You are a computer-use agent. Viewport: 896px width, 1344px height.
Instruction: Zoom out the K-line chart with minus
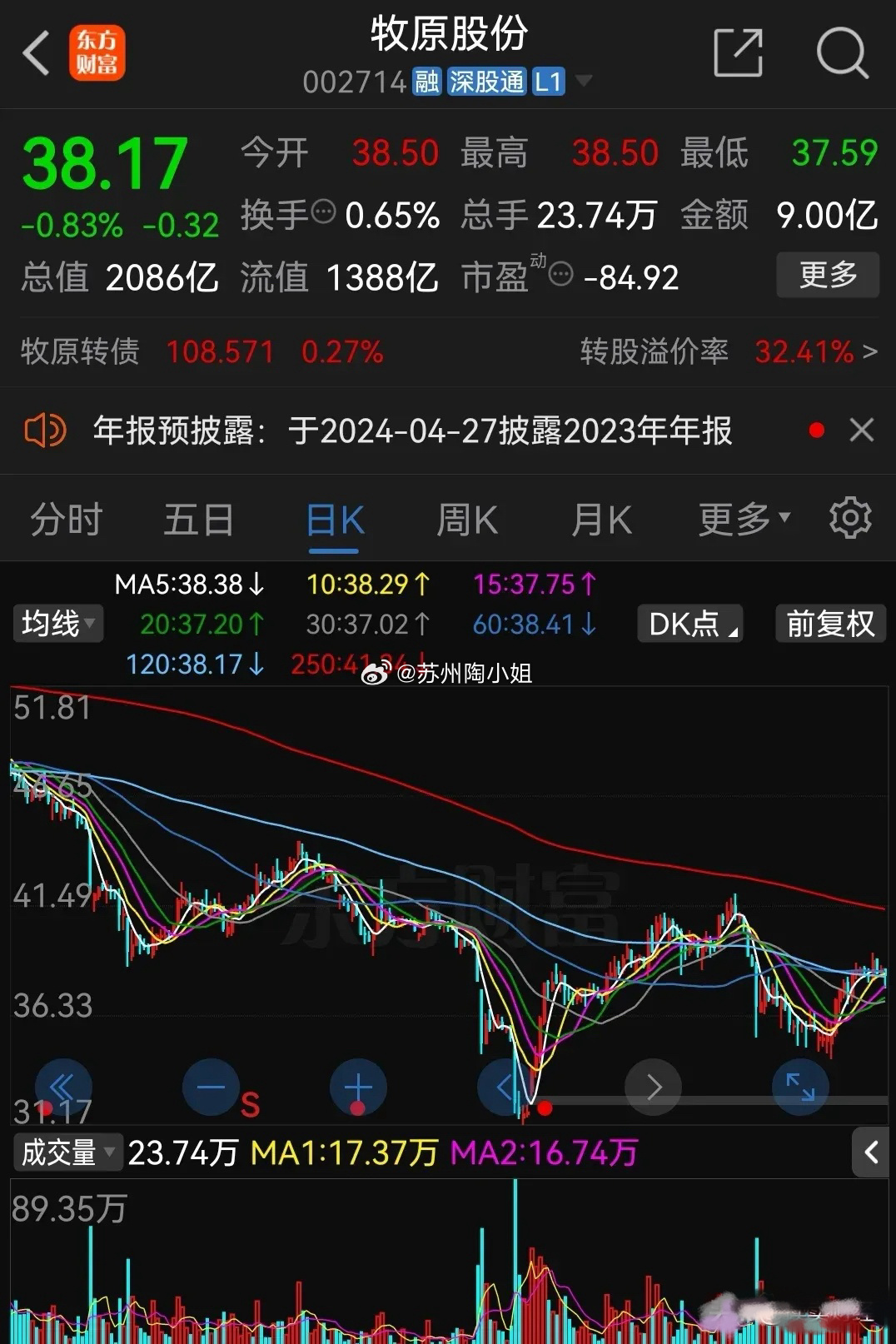[x=211, y=1087]
